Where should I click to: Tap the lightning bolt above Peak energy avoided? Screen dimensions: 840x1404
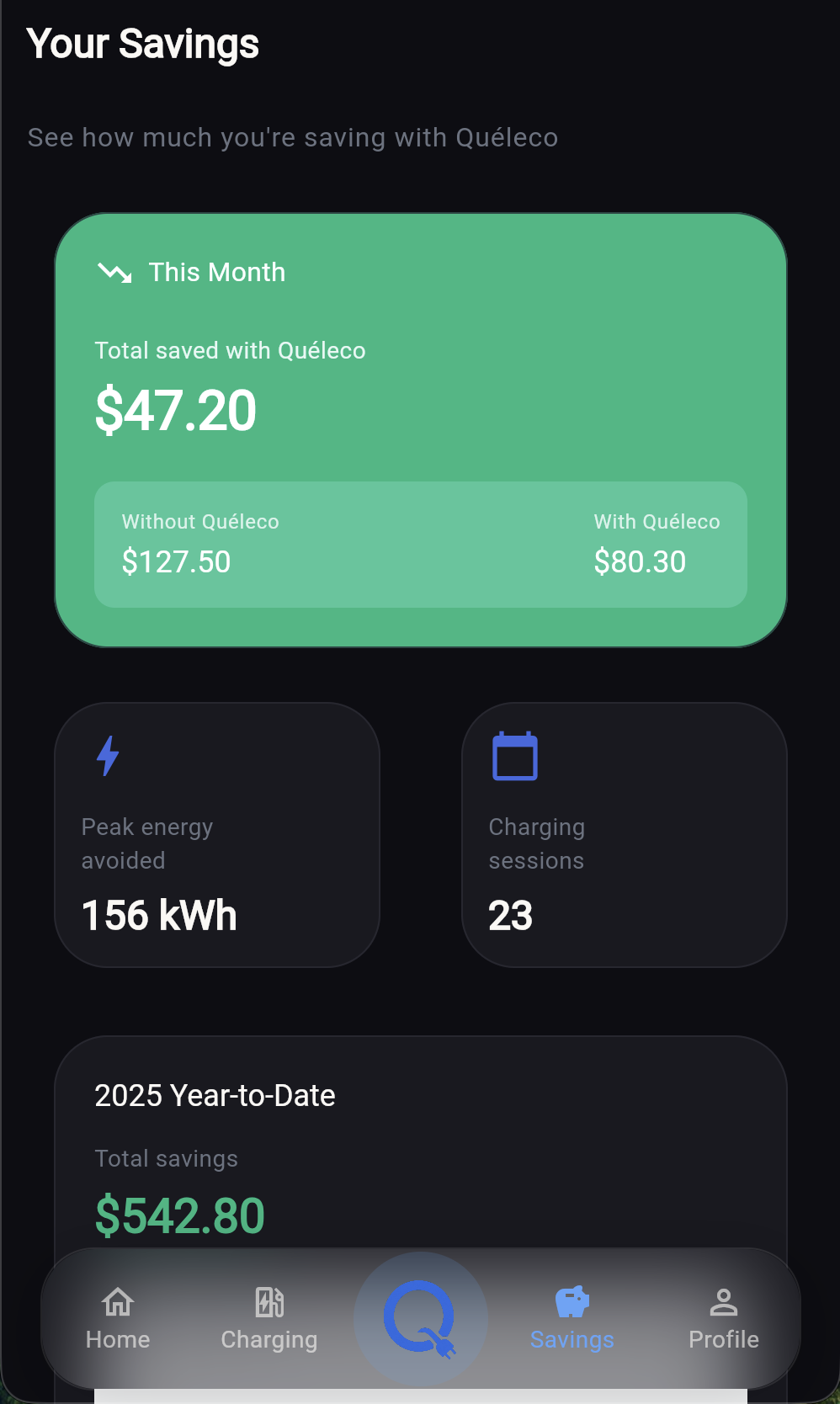coord(107,755)
